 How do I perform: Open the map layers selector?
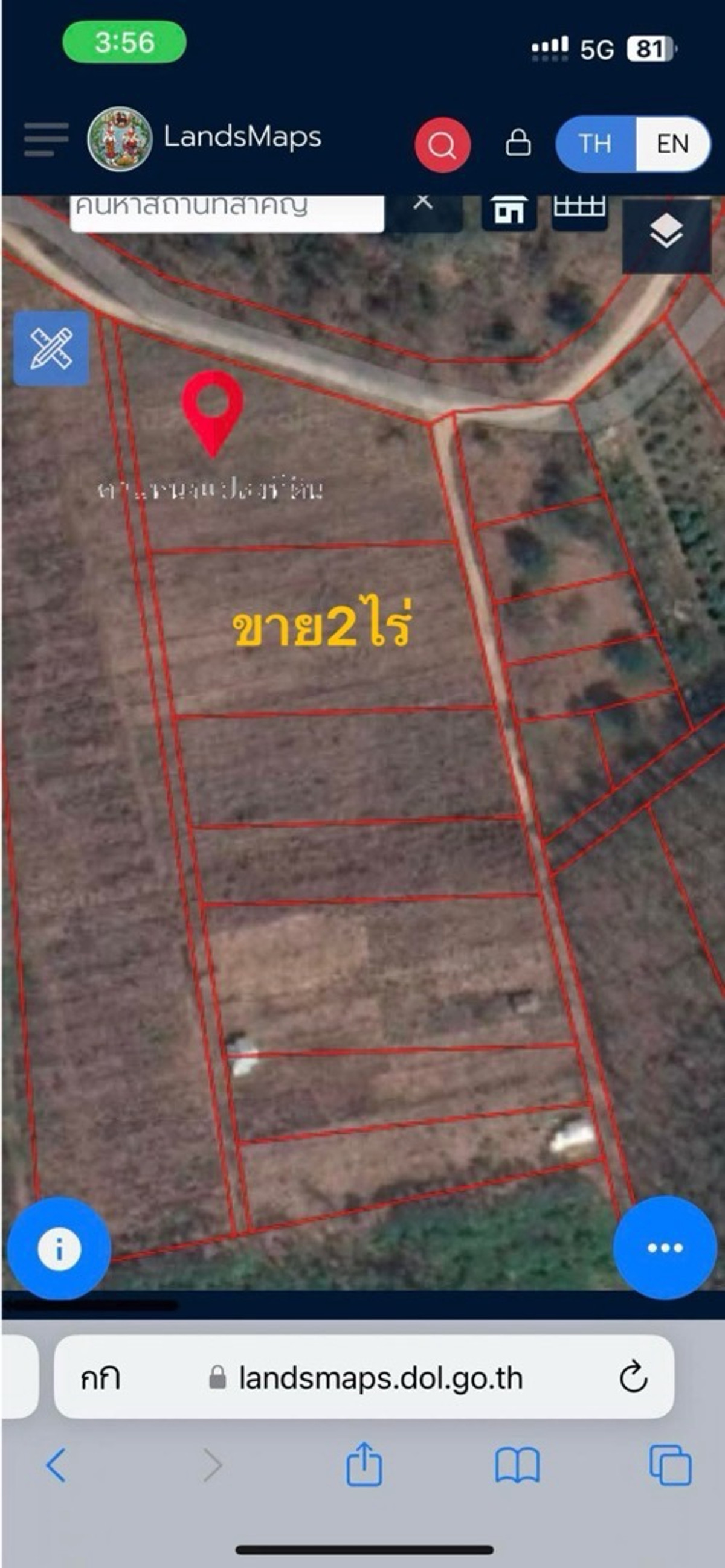(x=666, y=232)
